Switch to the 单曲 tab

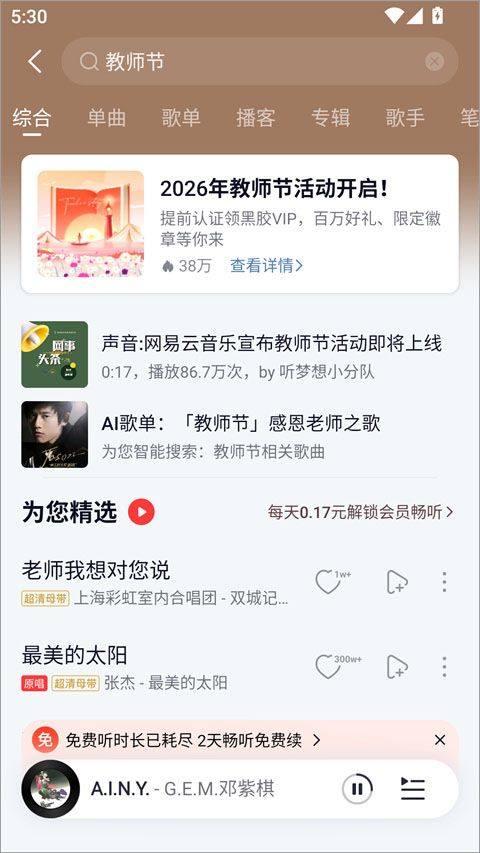107,118
